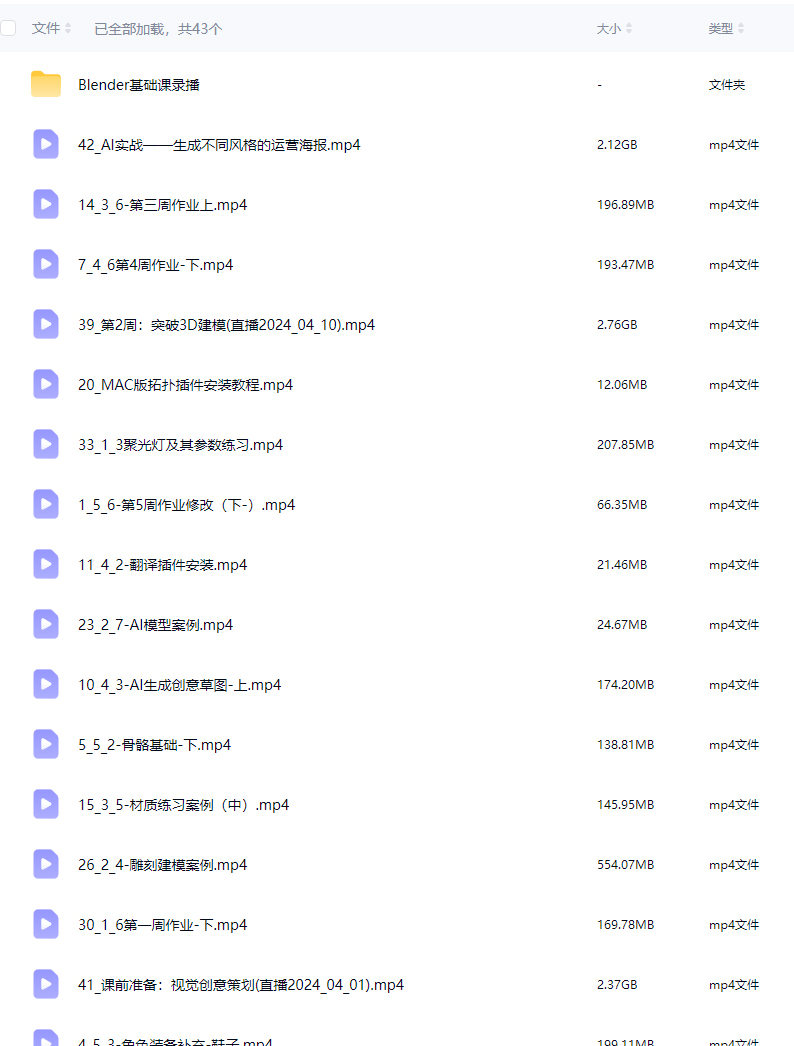The width and height of the screenshot is (794, 1046).
Task: Open 20_MAC版拓扑插件安装教程.mp4
Action: coord(185,385)
